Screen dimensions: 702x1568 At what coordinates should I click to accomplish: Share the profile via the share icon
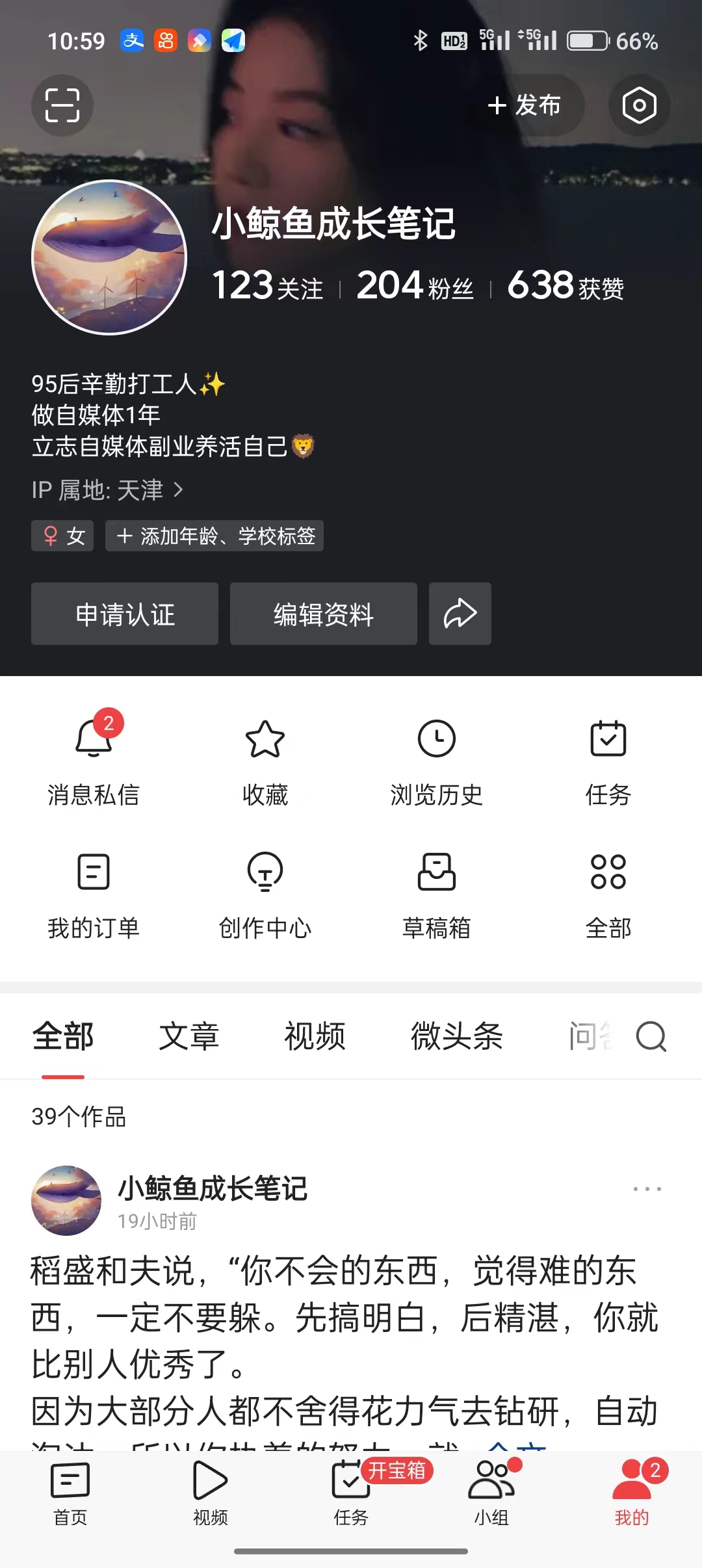(x=460, y=613)
